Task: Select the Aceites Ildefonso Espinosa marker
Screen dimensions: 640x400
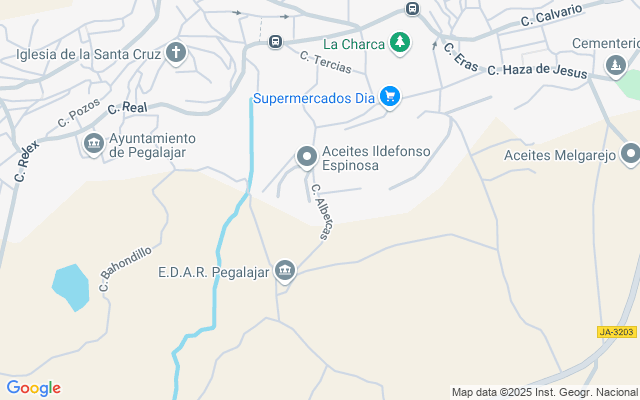Action: click(307, 156)
